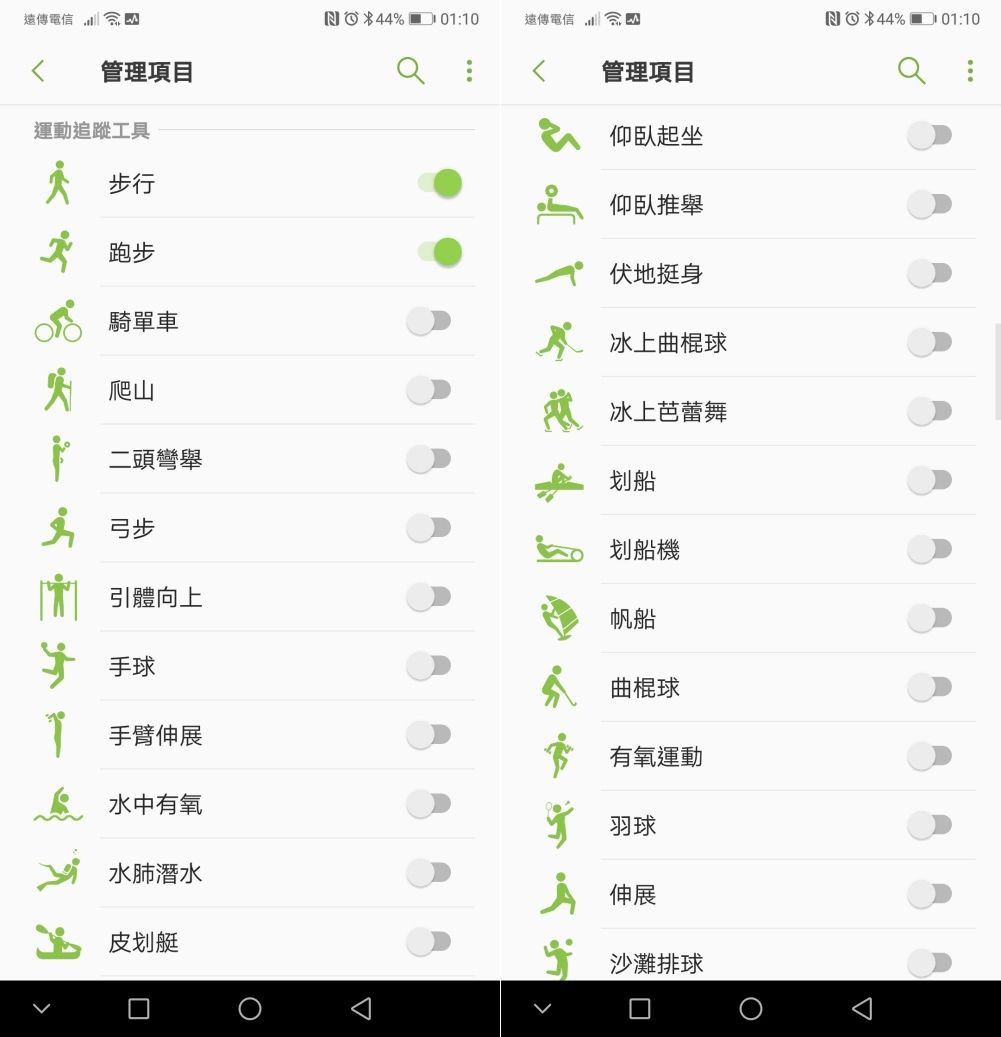Toggle on 伸展 stretching
Image resolution: width=1001 pixels, height=1037 pixels.
tap(929, 894)
